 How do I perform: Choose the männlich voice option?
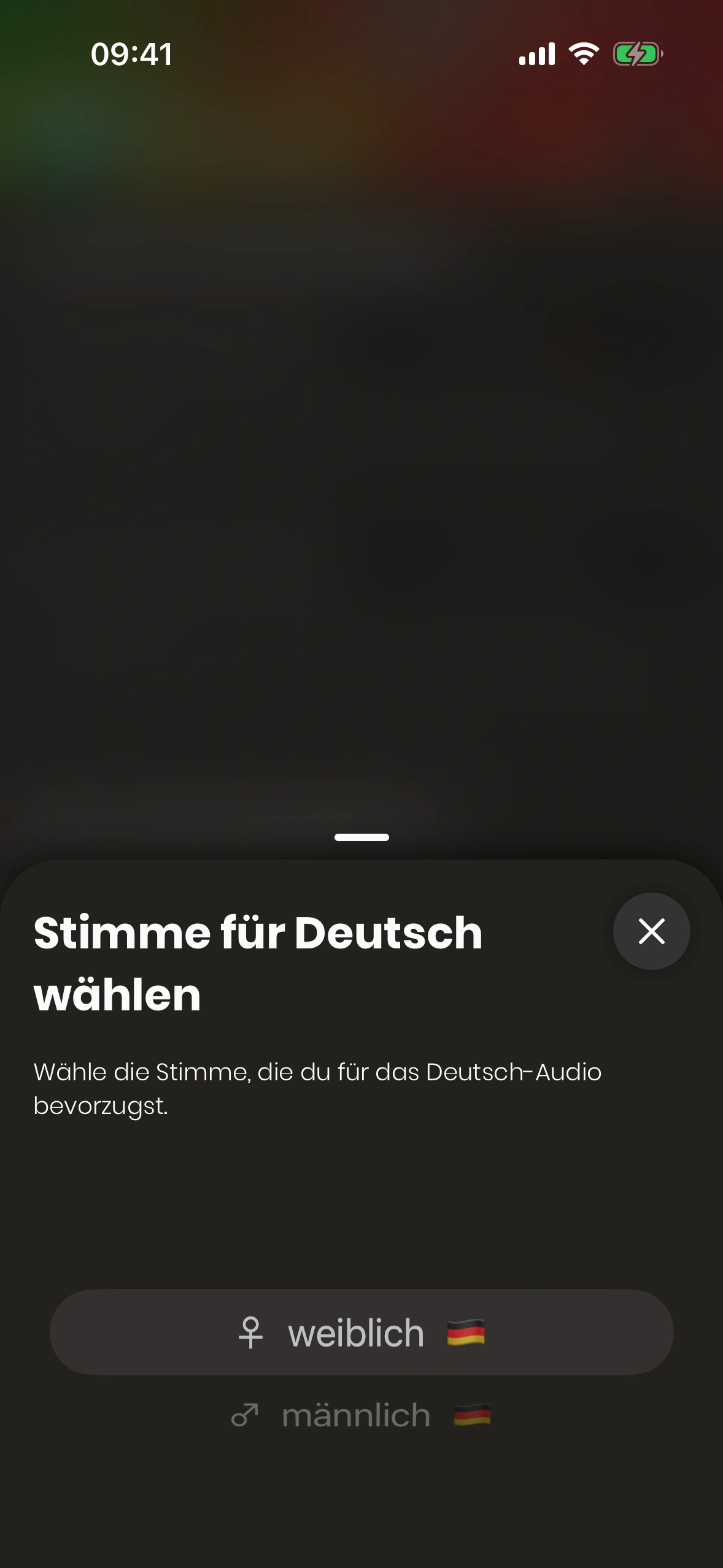point(361,1415)
